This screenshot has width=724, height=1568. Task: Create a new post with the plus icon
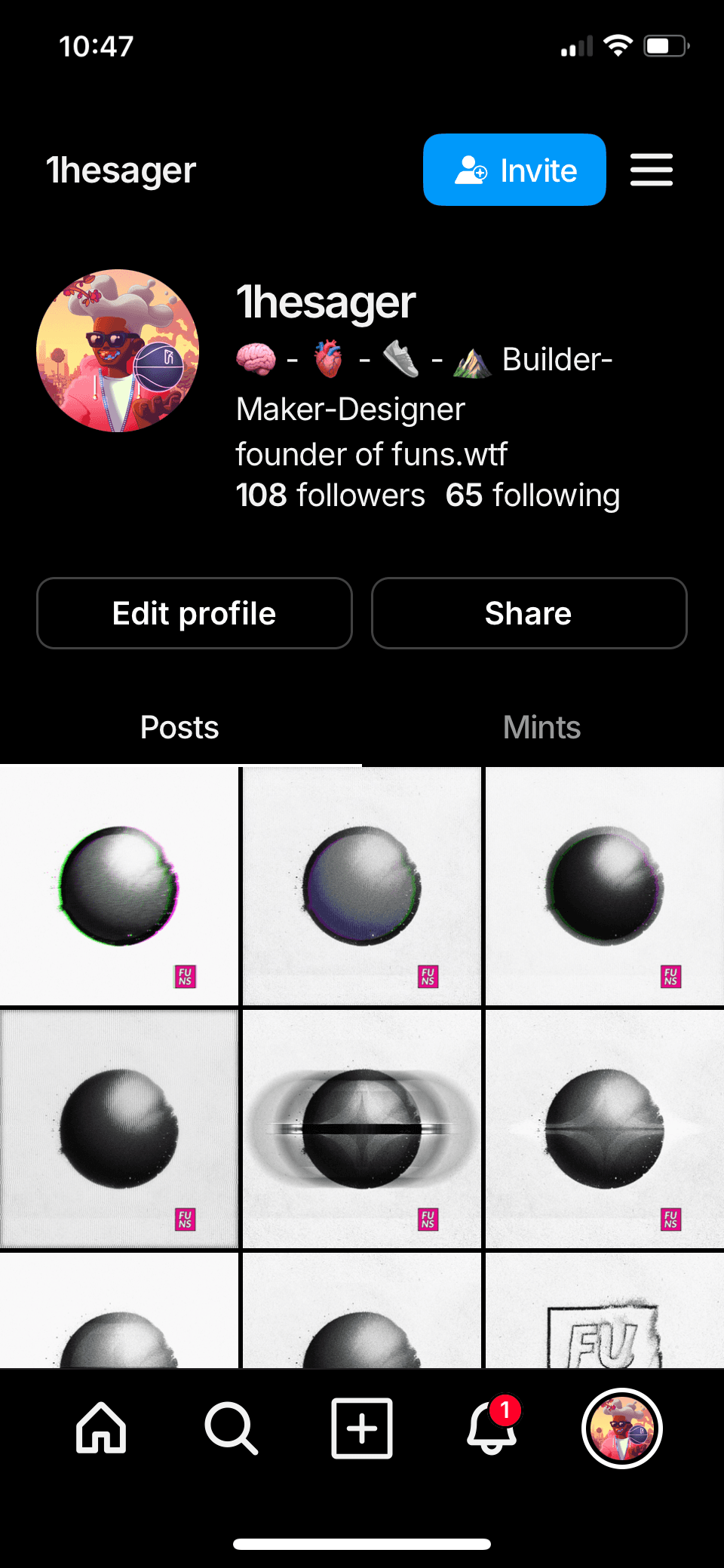(x=362, y=1428)
